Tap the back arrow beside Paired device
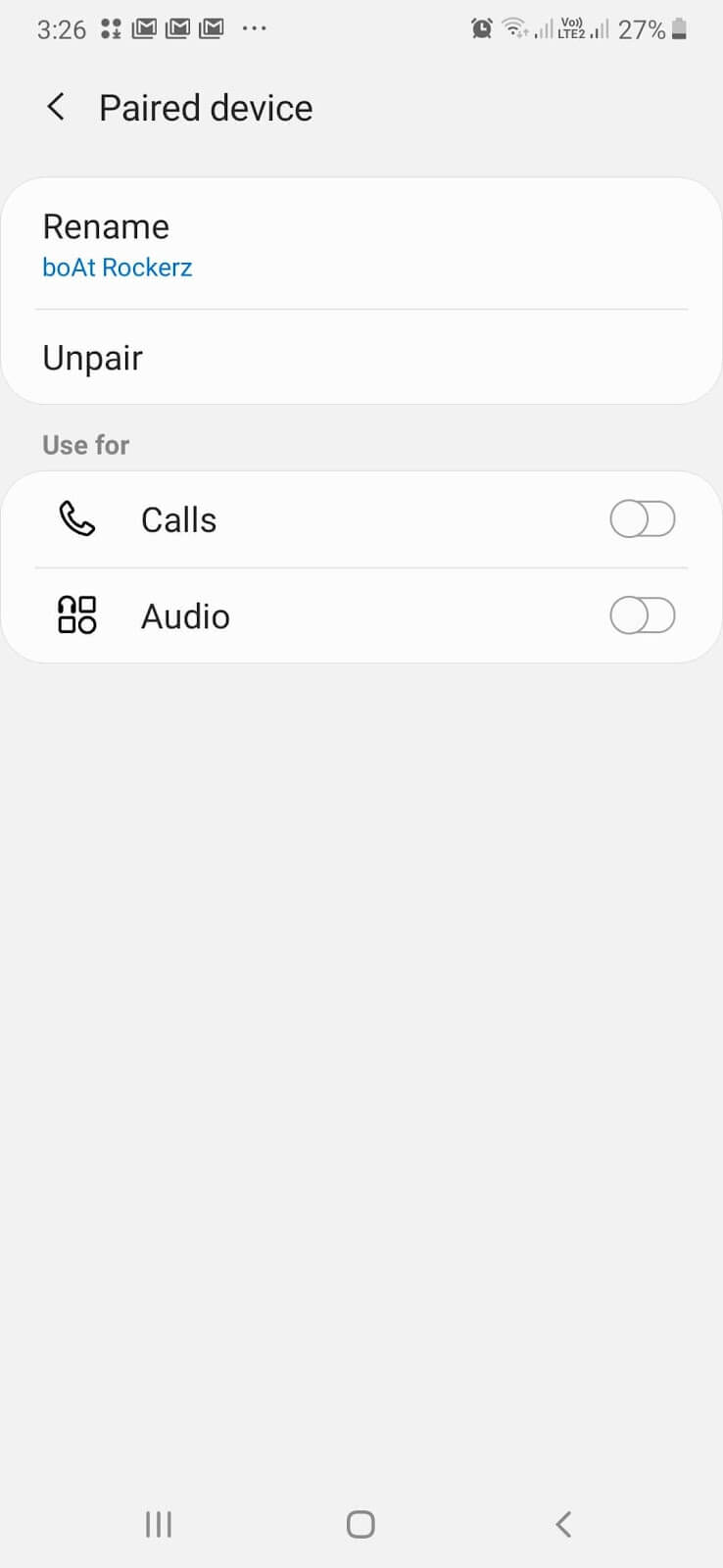 pos(56,107)
